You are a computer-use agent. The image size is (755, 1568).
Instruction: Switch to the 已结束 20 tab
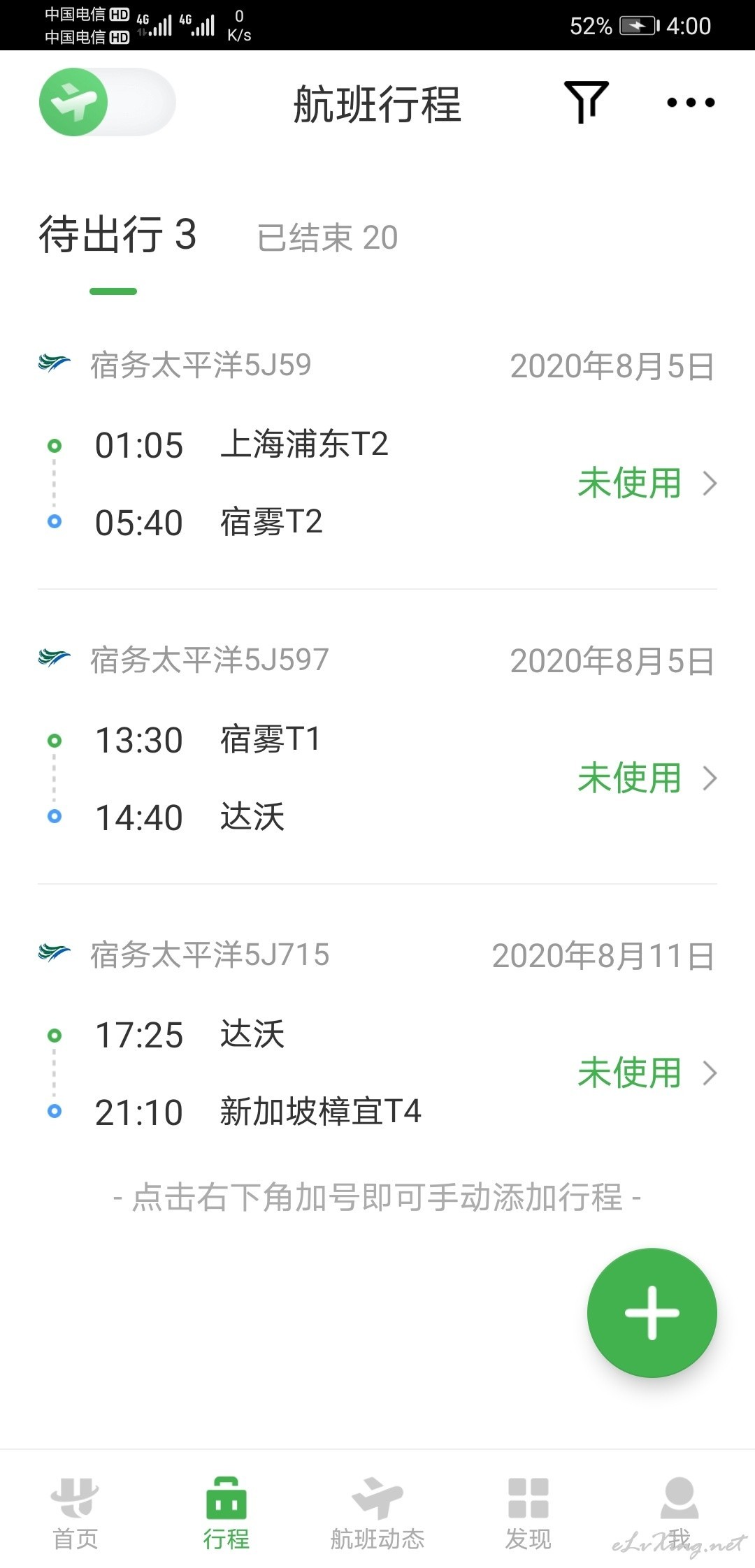[x=327, y=238]
